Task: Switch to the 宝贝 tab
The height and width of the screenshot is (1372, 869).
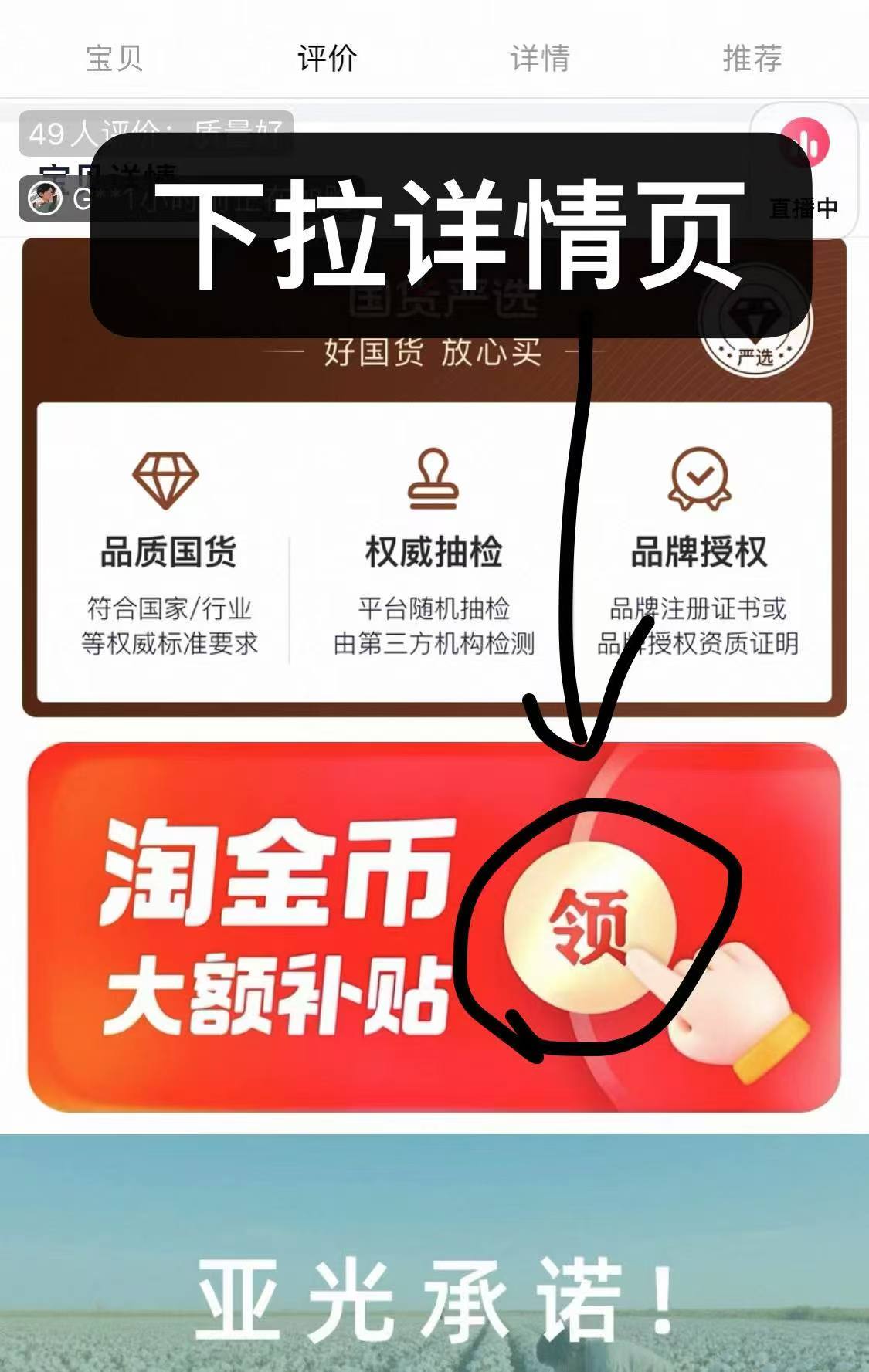Action: [114, 58]
